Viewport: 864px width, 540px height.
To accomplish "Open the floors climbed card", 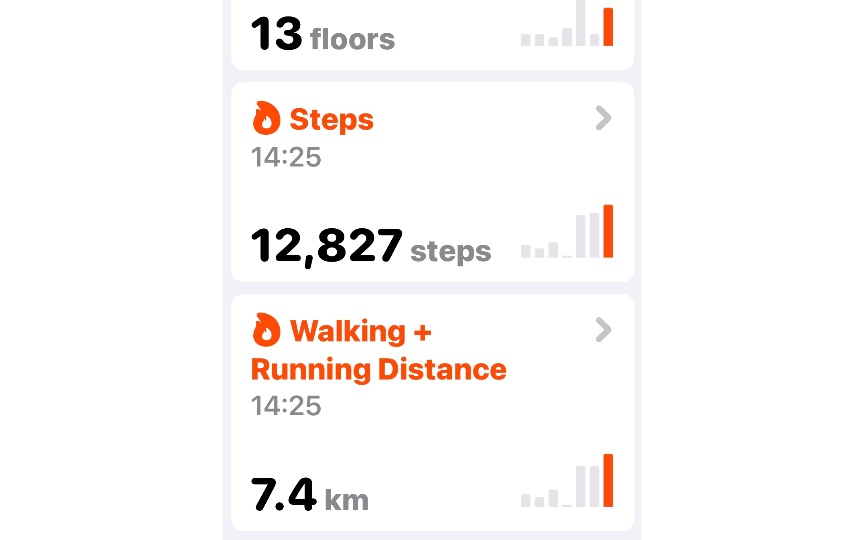I will pos(432,36).
